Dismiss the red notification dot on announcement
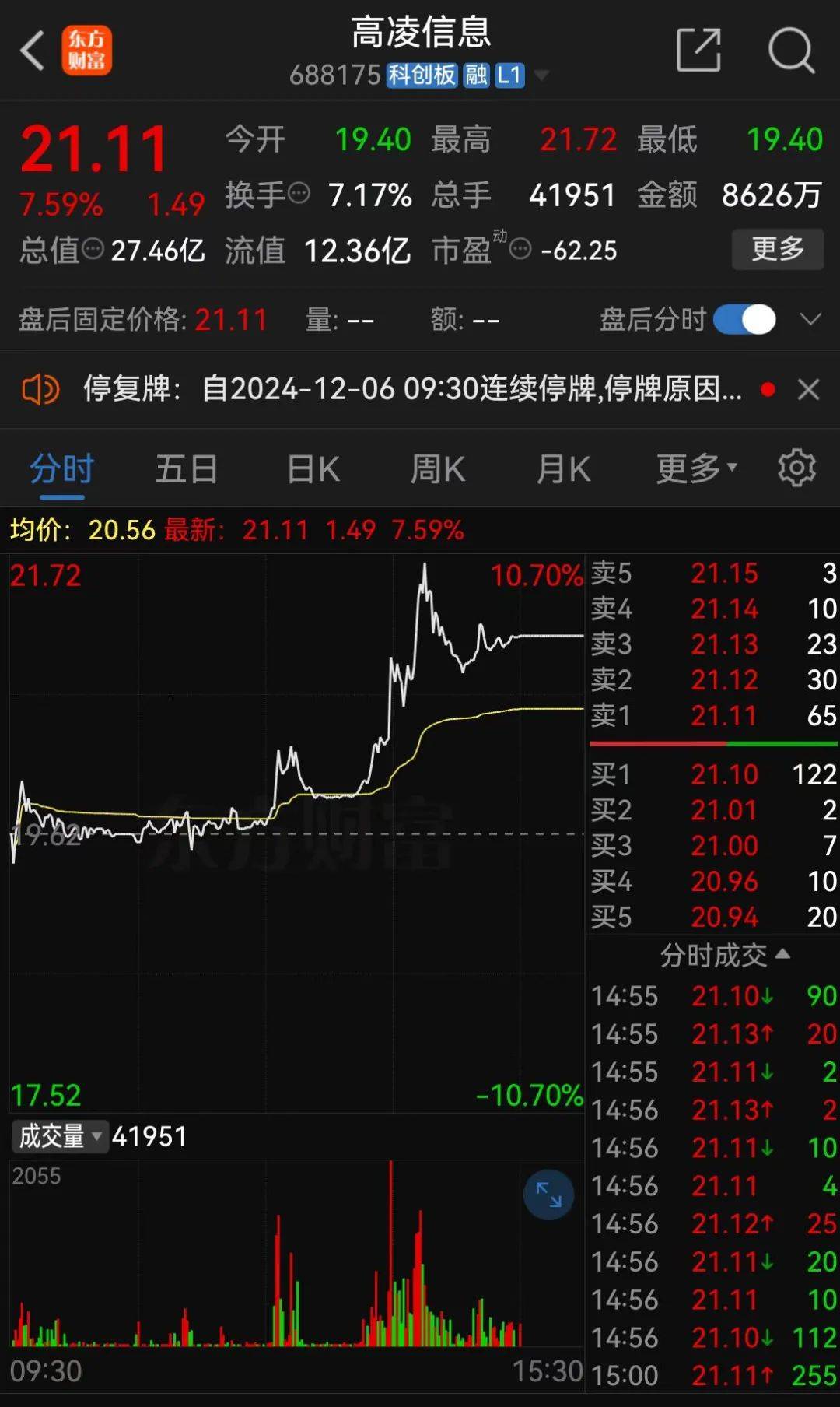The image size is (840, 1407). [x=767, y=388]
